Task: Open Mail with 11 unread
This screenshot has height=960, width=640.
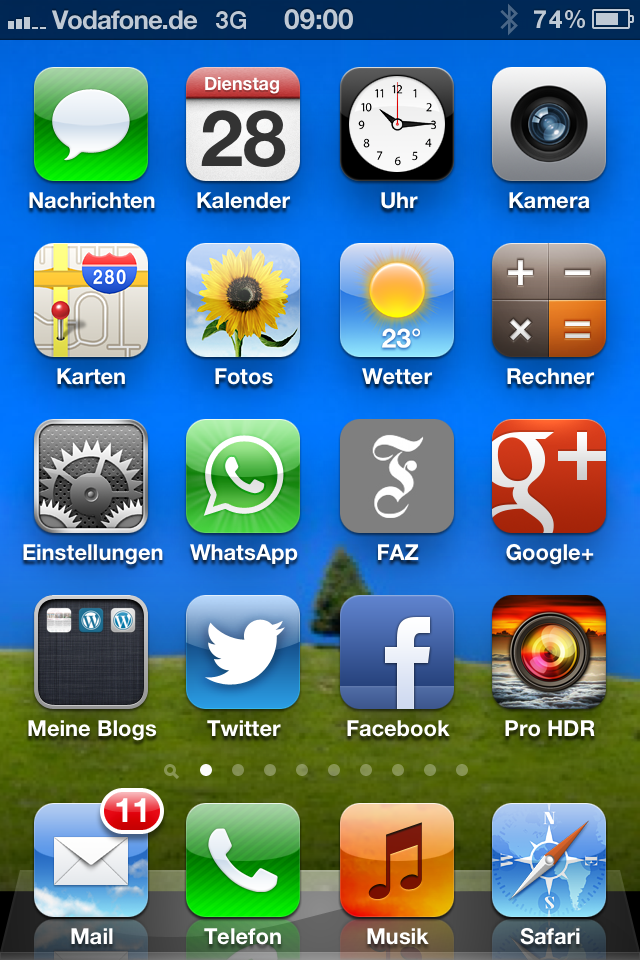Action: 91,860
